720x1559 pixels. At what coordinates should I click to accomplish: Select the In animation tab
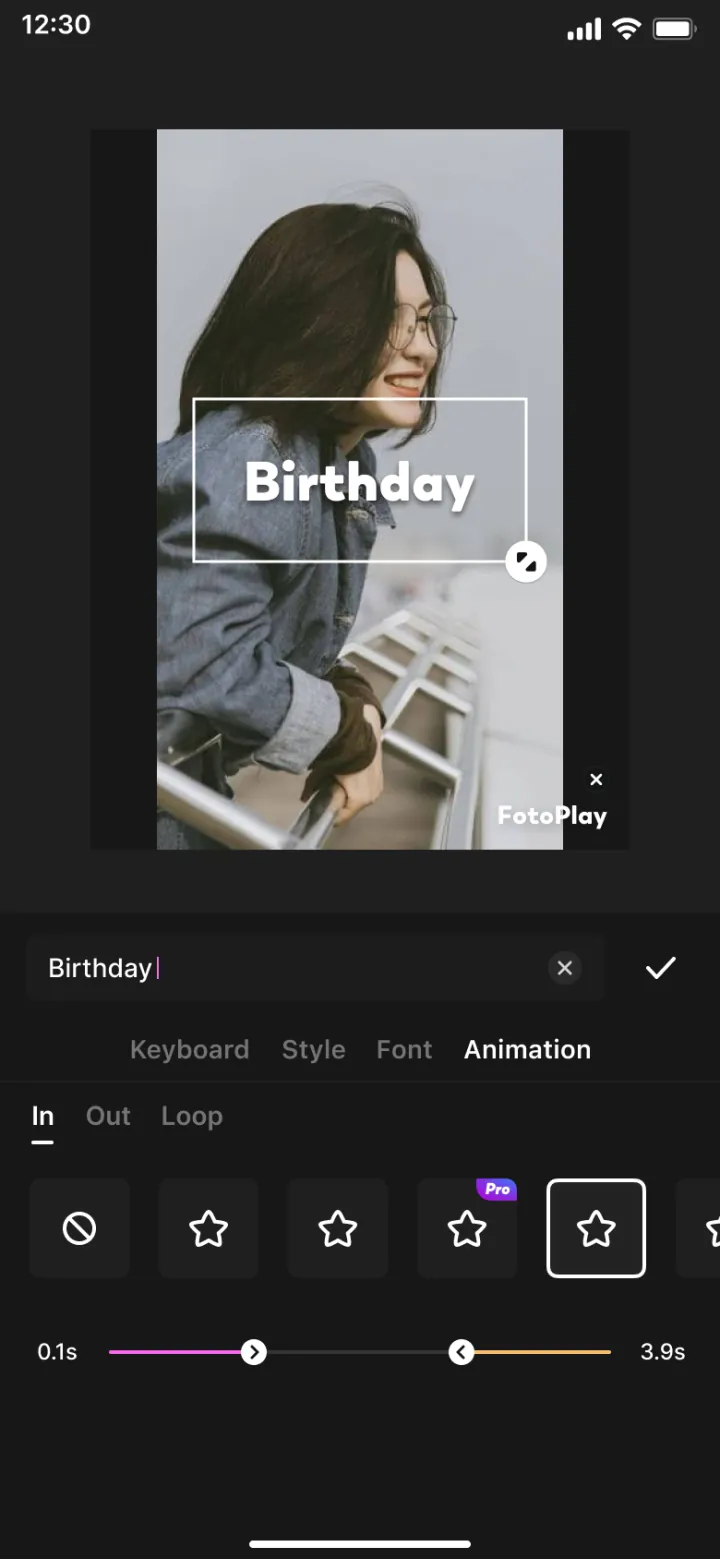pos(42,1116)
